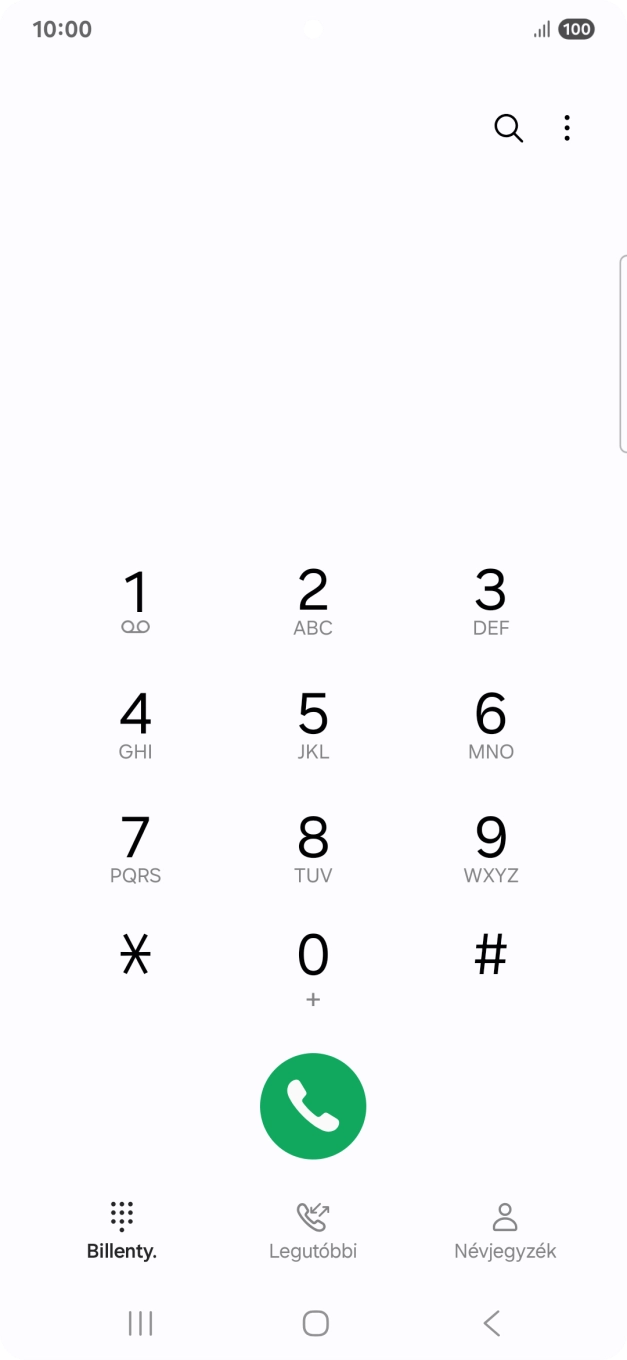Screen dimensions: 627x1360
Task: Enter digit 5 JKL
Action: [x=313, y=724]
